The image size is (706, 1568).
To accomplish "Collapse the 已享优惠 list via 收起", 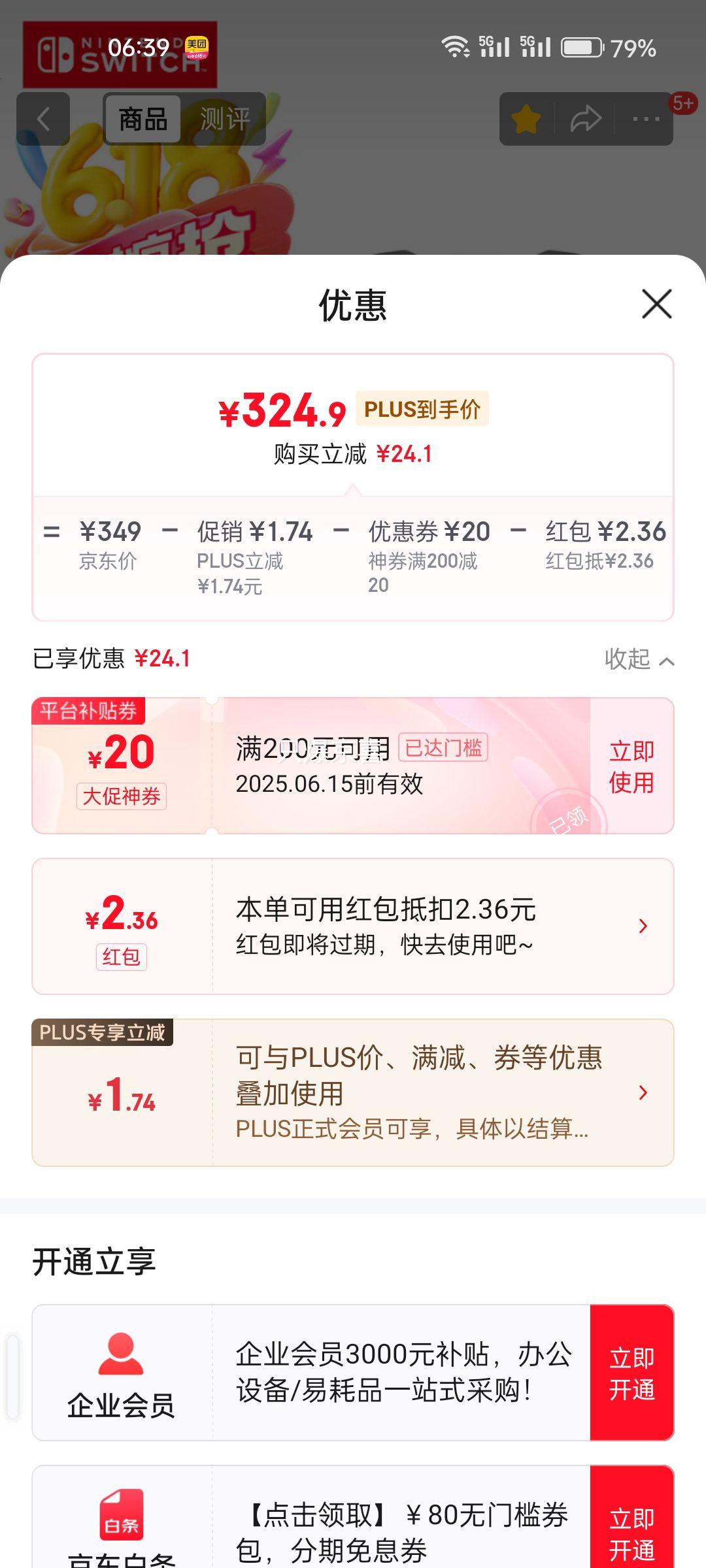I will (639, 659).
